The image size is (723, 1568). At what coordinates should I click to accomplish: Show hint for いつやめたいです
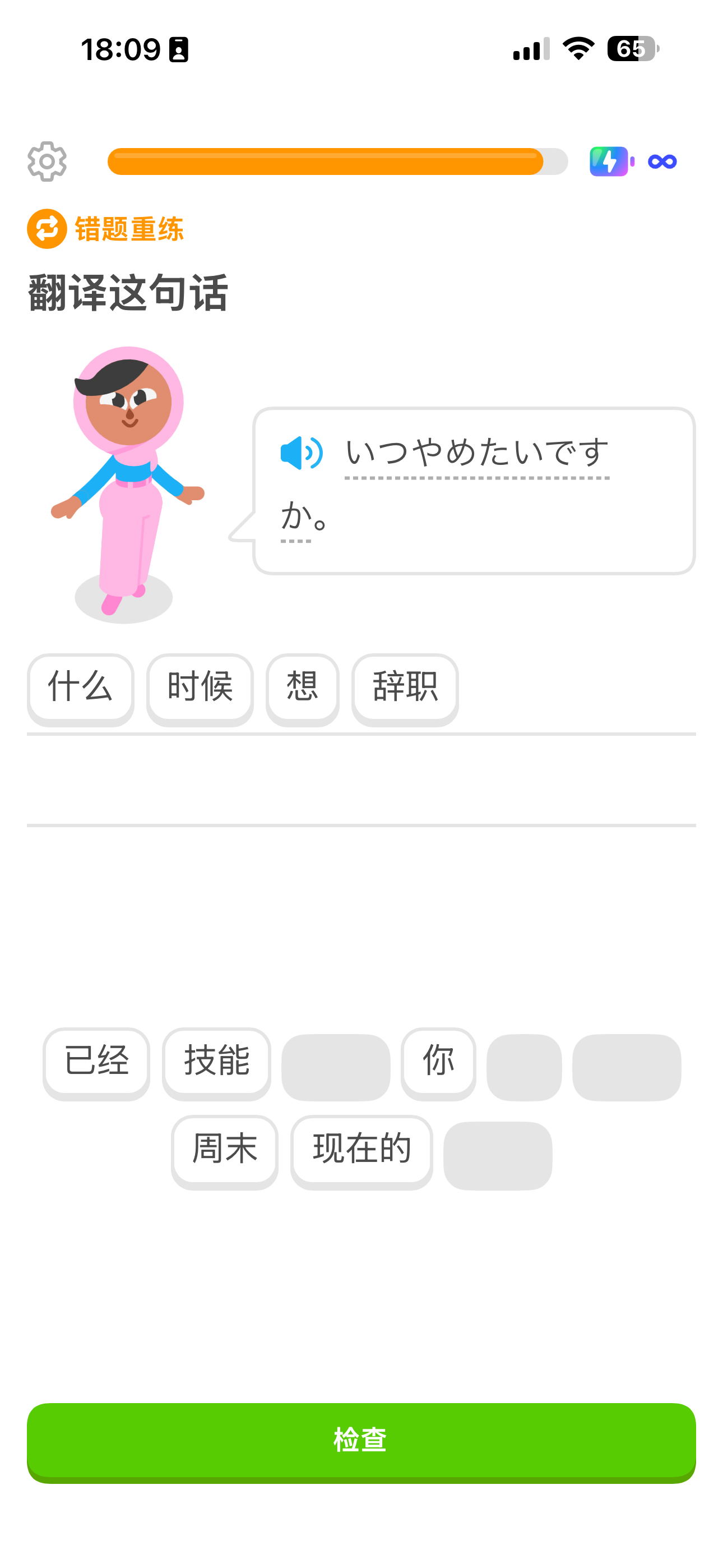click(x=476, y=453)
